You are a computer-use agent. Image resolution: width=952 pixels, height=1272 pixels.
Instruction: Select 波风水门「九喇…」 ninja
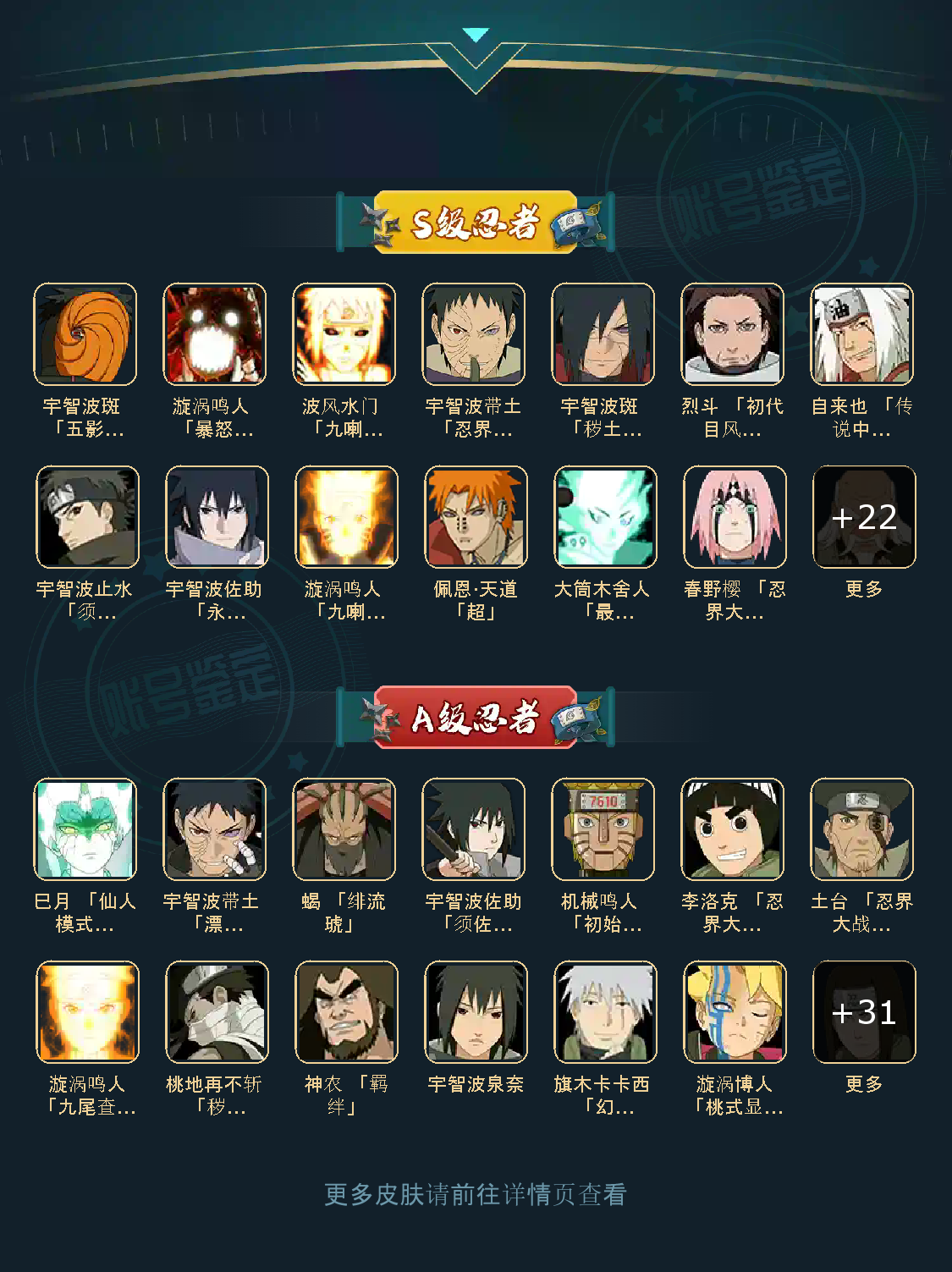(x=344, y=334)
